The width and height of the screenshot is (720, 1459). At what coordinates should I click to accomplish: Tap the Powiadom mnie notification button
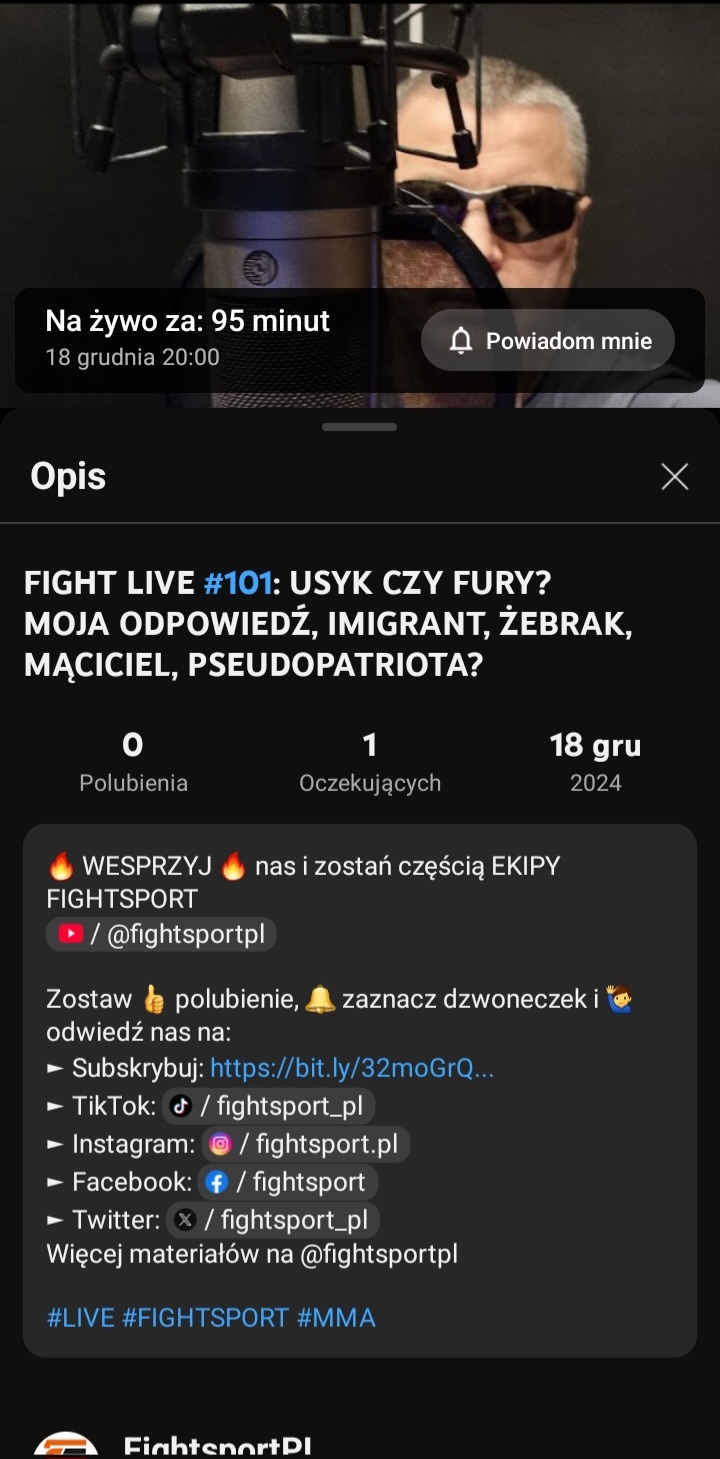548,341
